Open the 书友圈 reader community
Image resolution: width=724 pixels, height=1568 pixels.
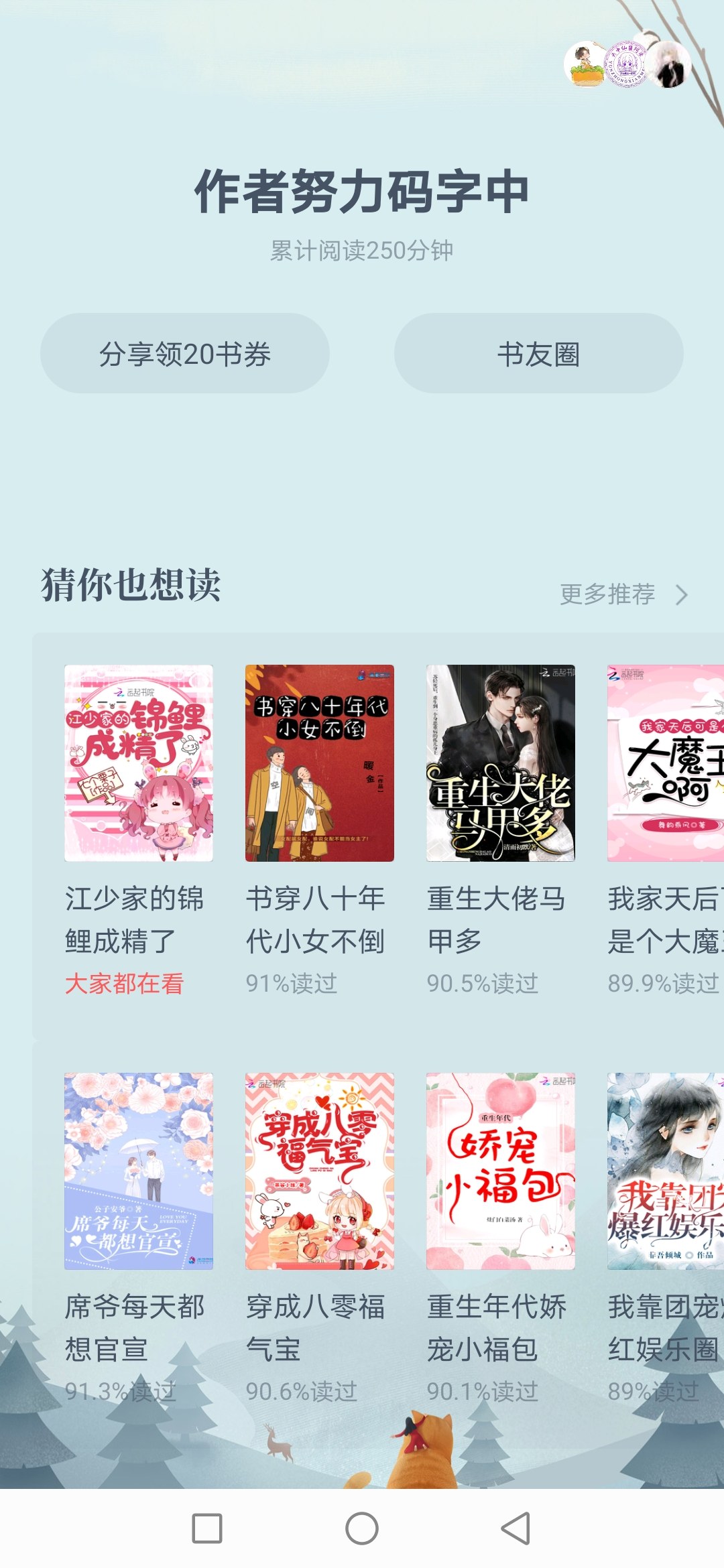click(x=538, y=354)
